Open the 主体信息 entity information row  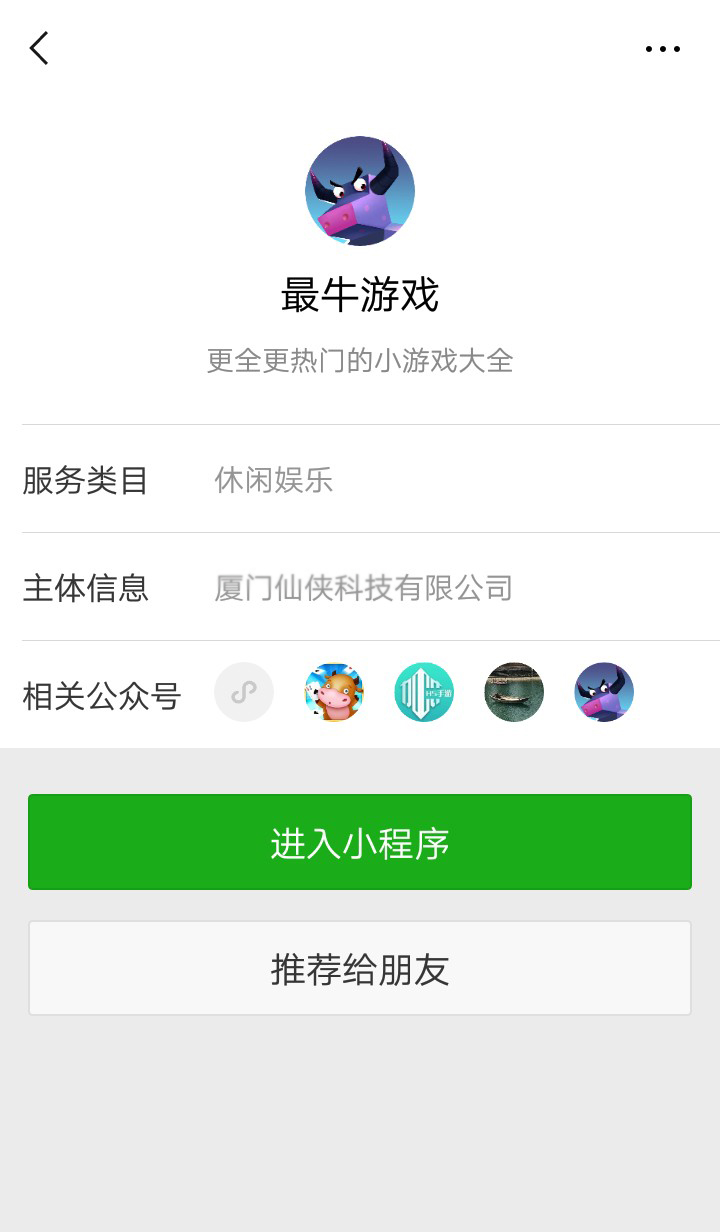(360, 588)
